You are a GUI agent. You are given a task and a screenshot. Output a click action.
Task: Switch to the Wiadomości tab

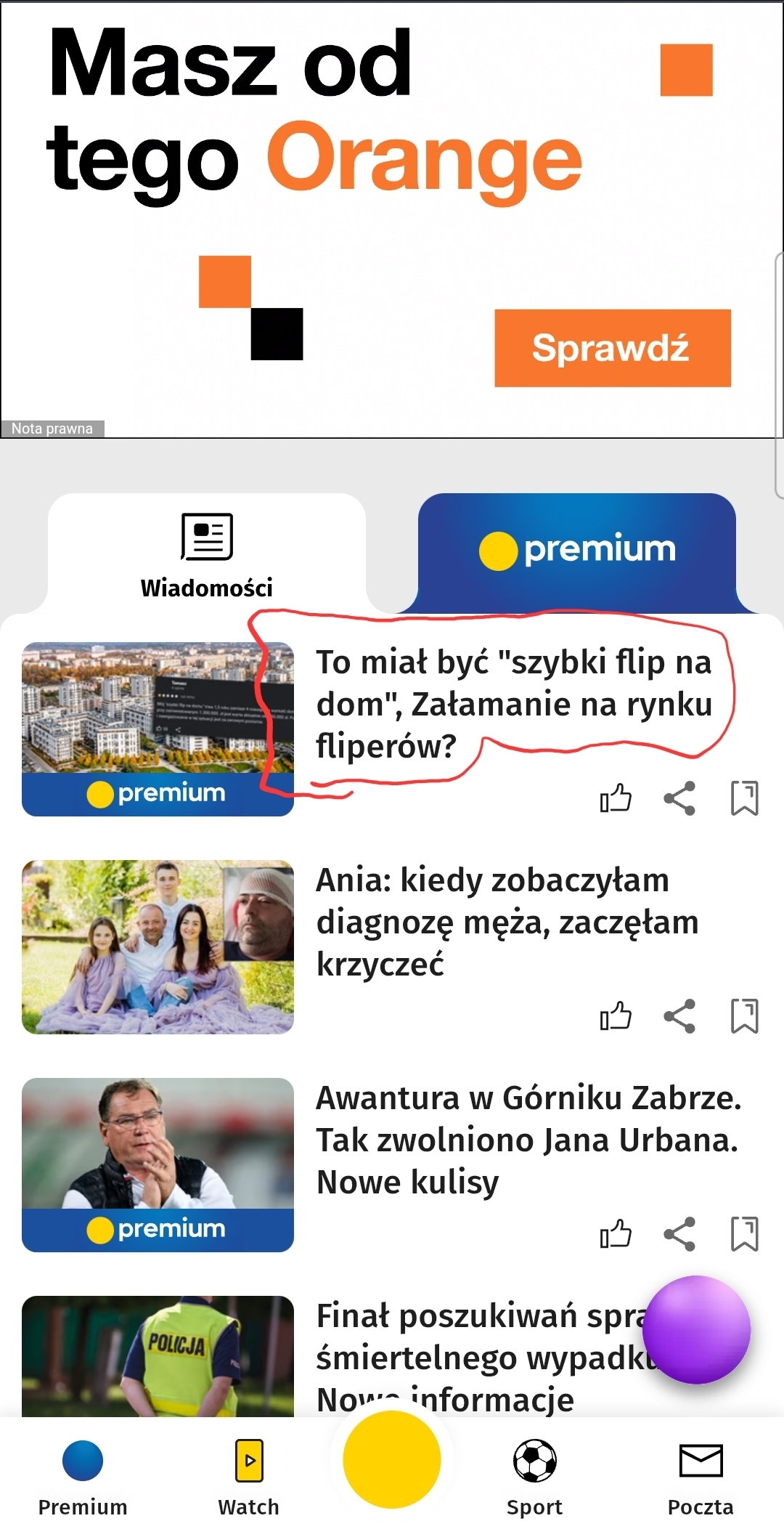[x=207, y=553]
